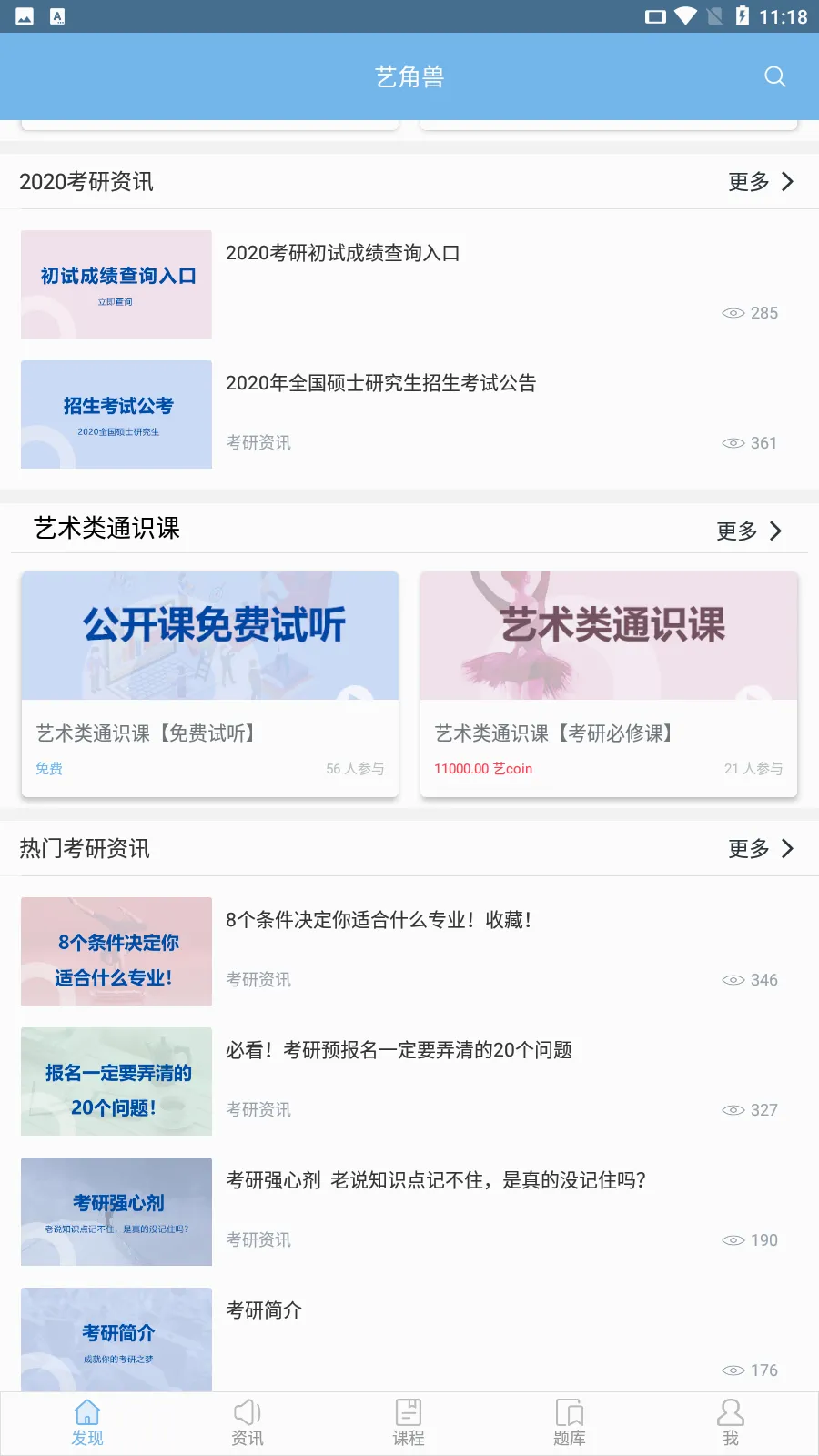Open 考研预报名一定要弄清的20个问题 article
The image size is (819, 1456).
pyautogui.click(x=409, y=1081)
